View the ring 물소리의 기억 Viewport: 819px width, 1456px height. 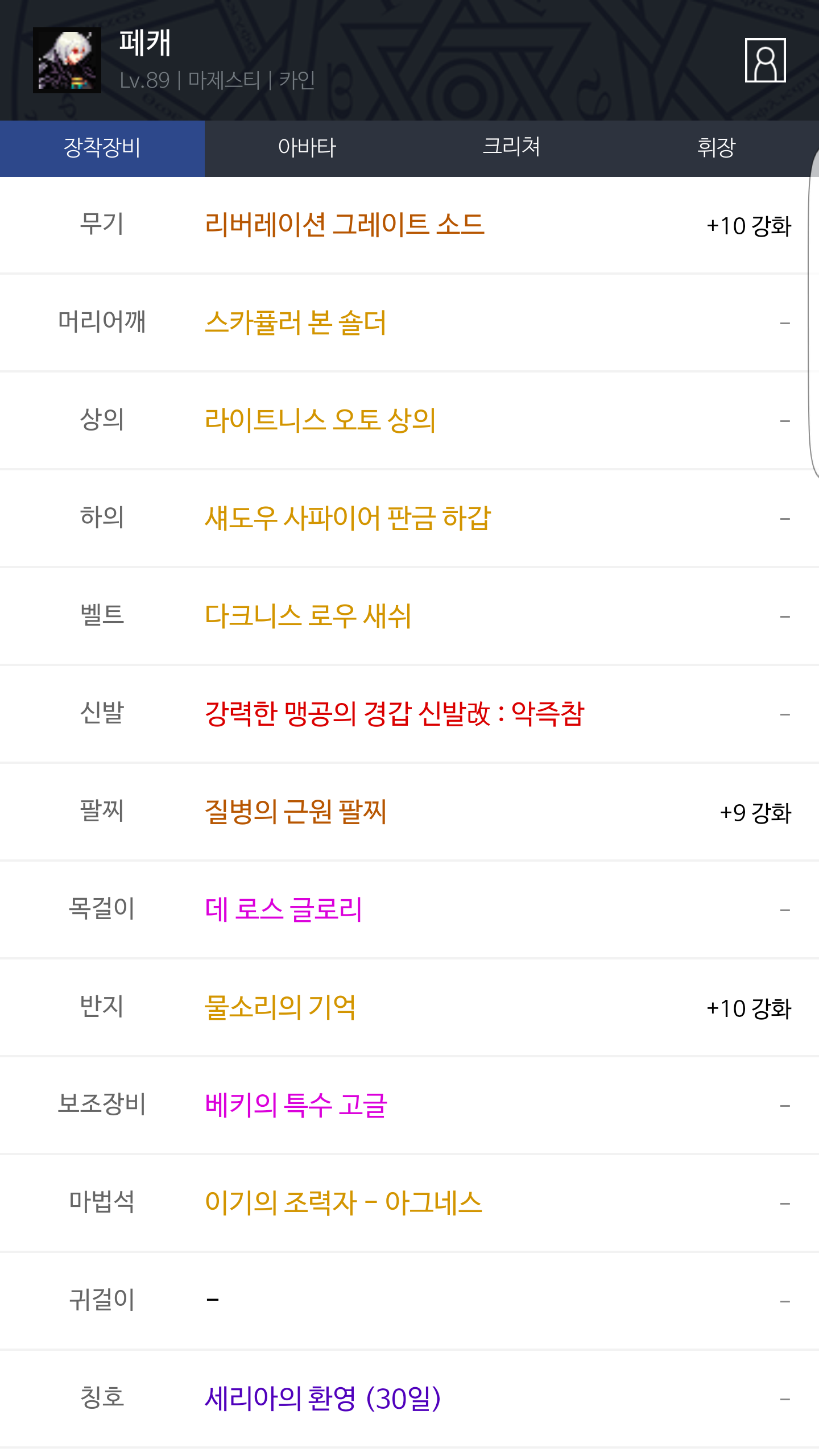280,1007
